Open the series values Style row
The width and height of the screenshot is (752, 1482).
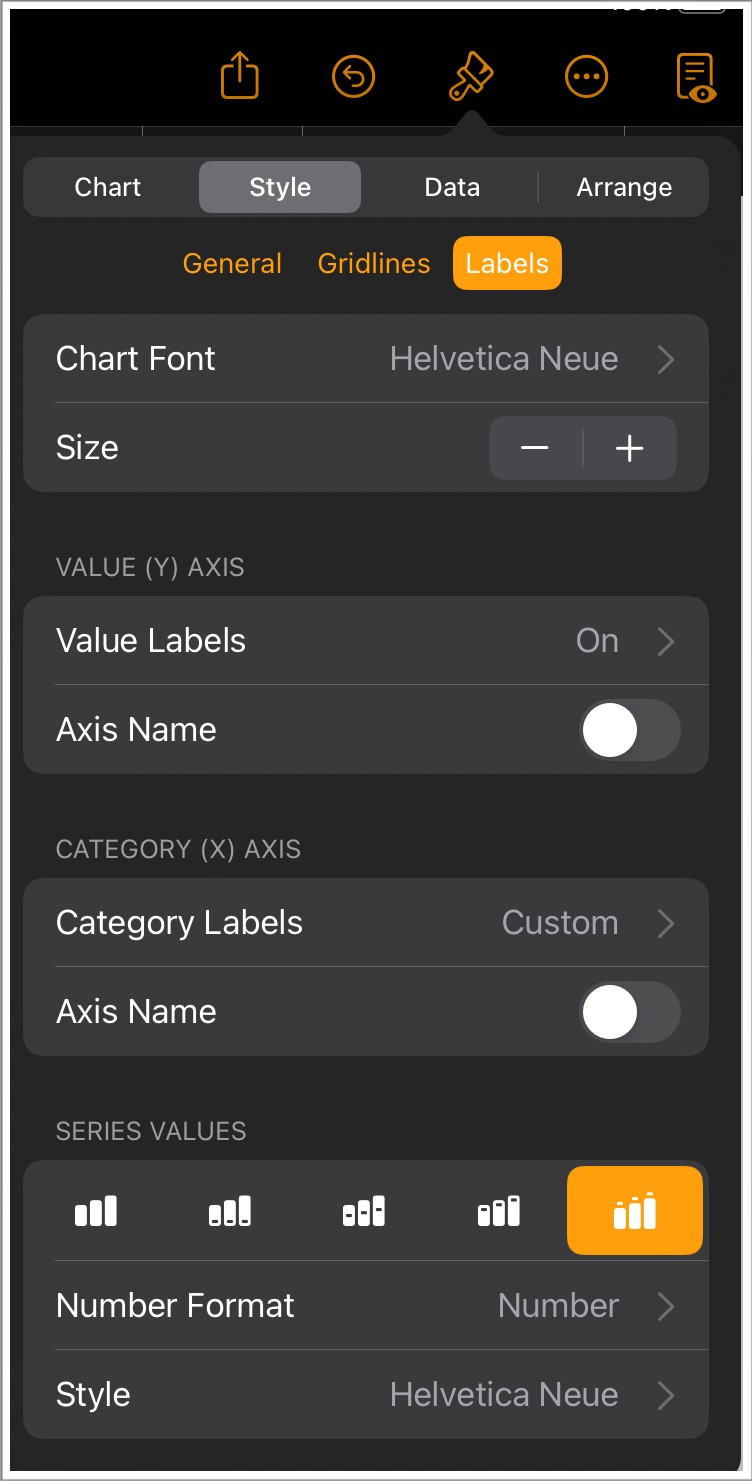click(x=366, y=1395)
